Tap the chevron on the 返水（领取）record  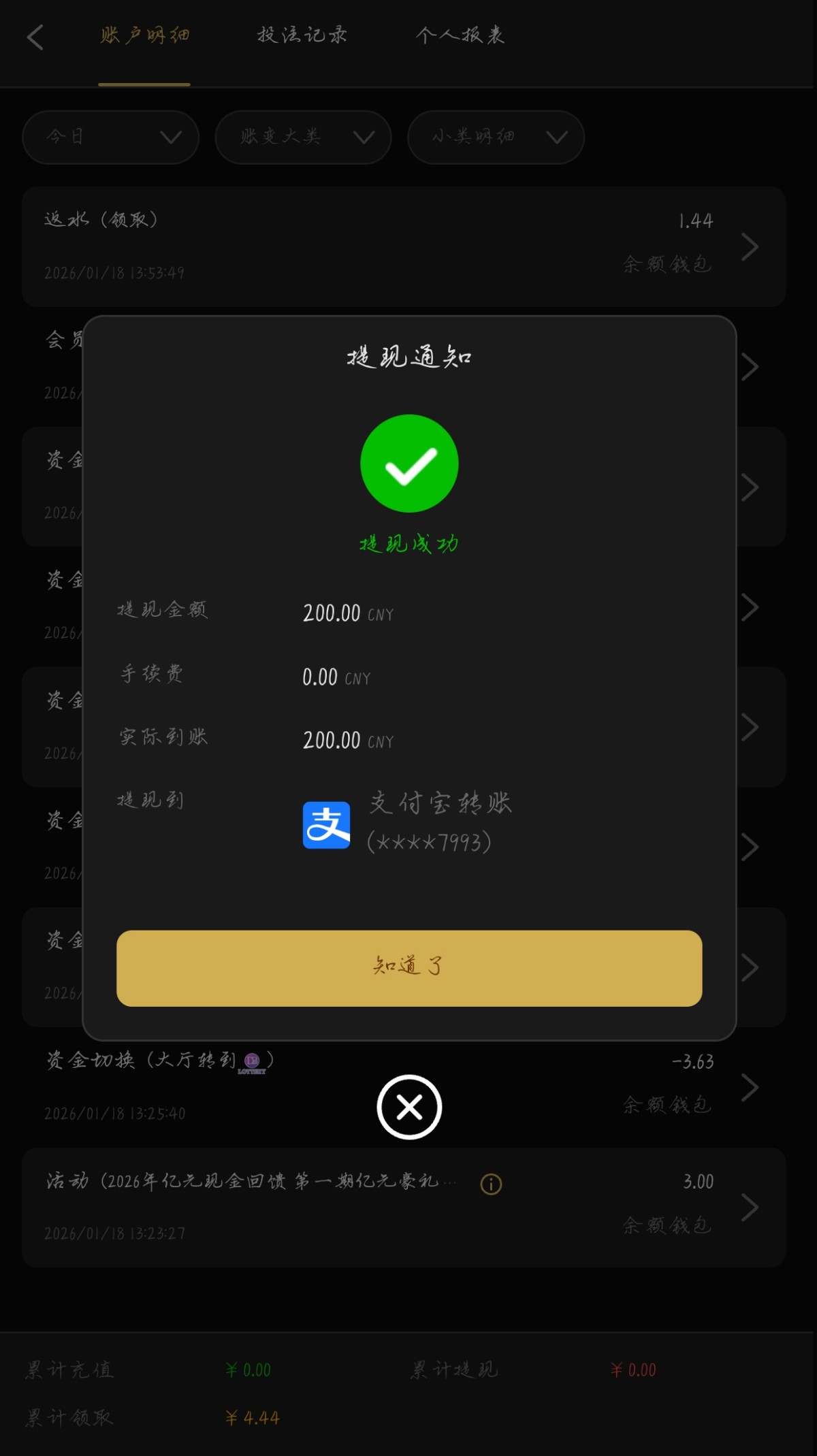[750, 247]
